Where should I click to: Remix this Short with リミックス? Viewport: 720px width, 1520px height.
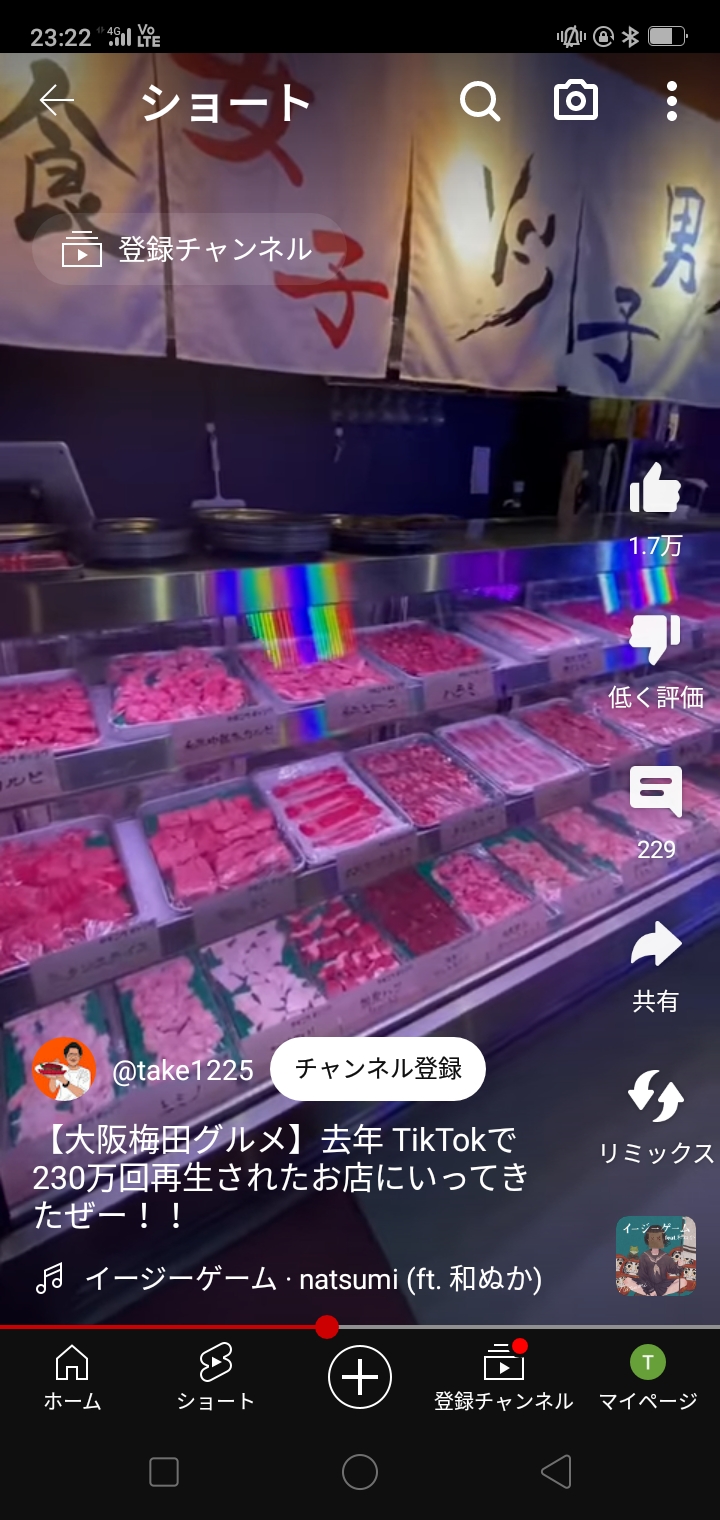[655, 1098]
